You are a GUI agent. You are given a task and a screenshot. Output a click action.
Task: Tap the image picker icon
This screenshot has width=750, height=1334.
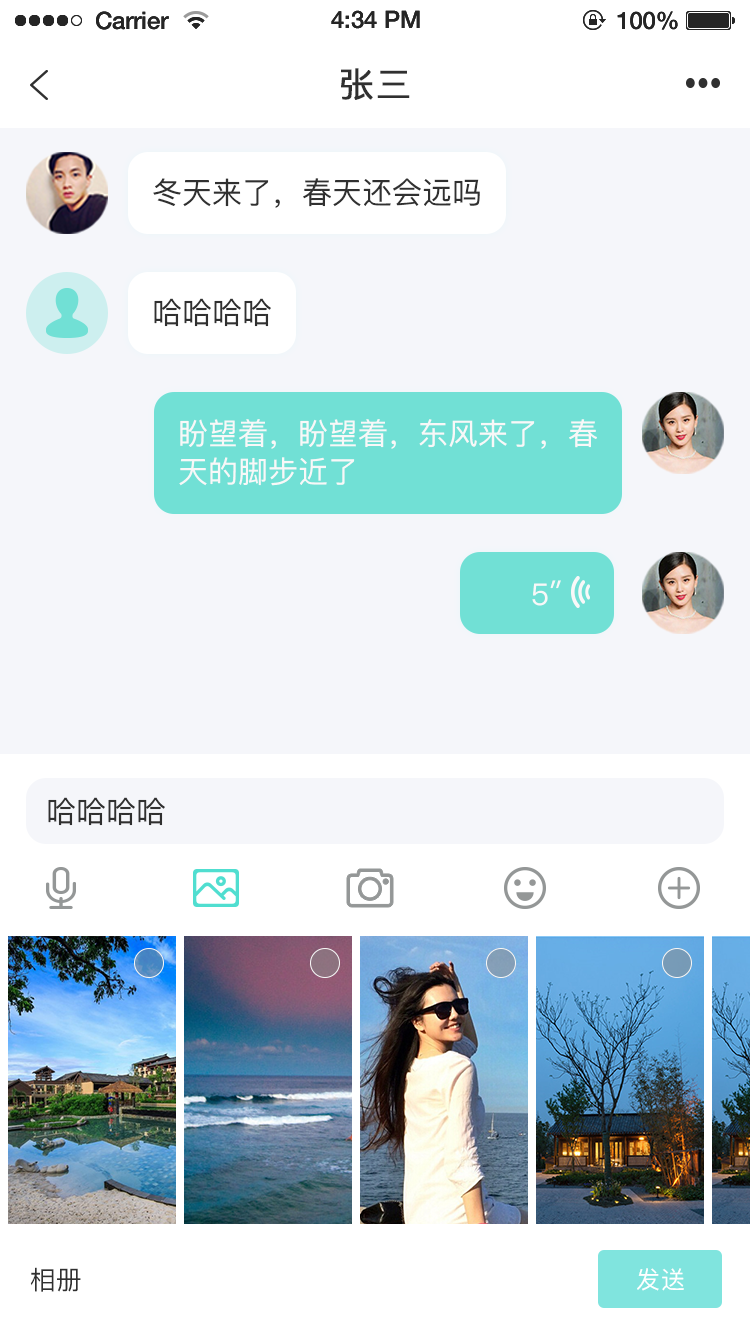tap(216, 888)
